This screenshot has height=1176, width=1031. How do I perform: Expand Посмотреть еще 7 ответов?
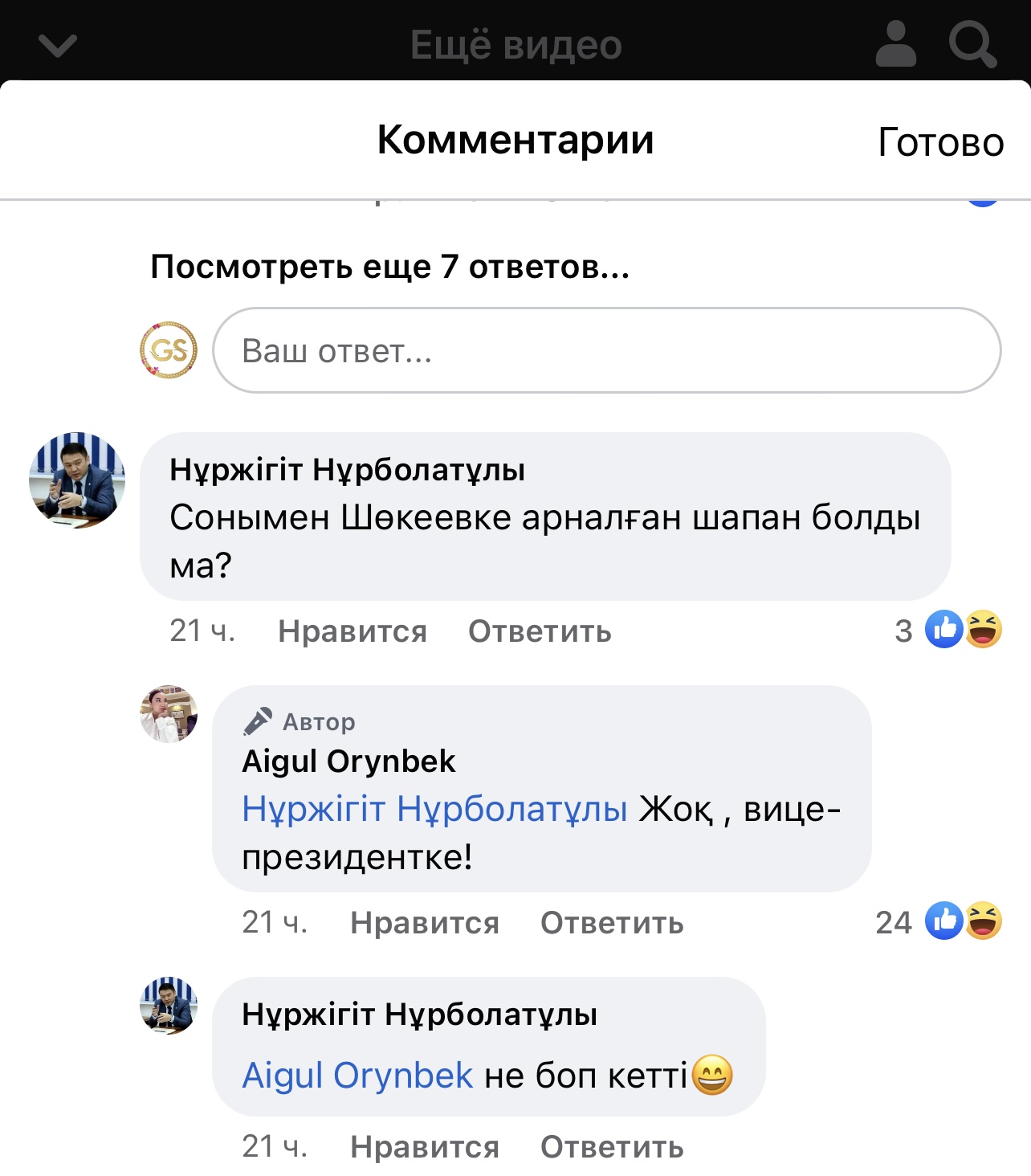click(389, 267)
